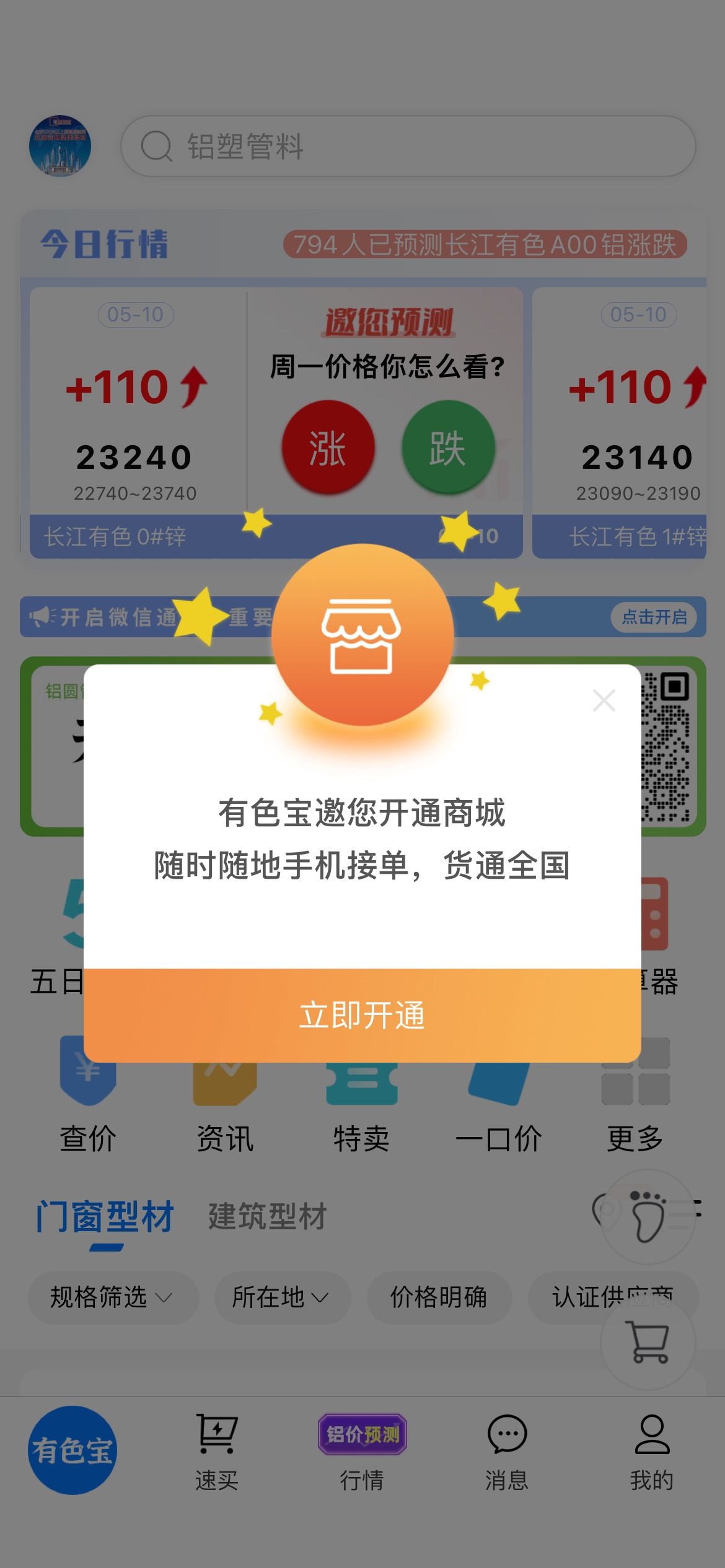The width and height of the screenshot is (725, 1568).
Task: Predict price rise with 涨 button
Action: pyautogui.click(x=328, y=447)
